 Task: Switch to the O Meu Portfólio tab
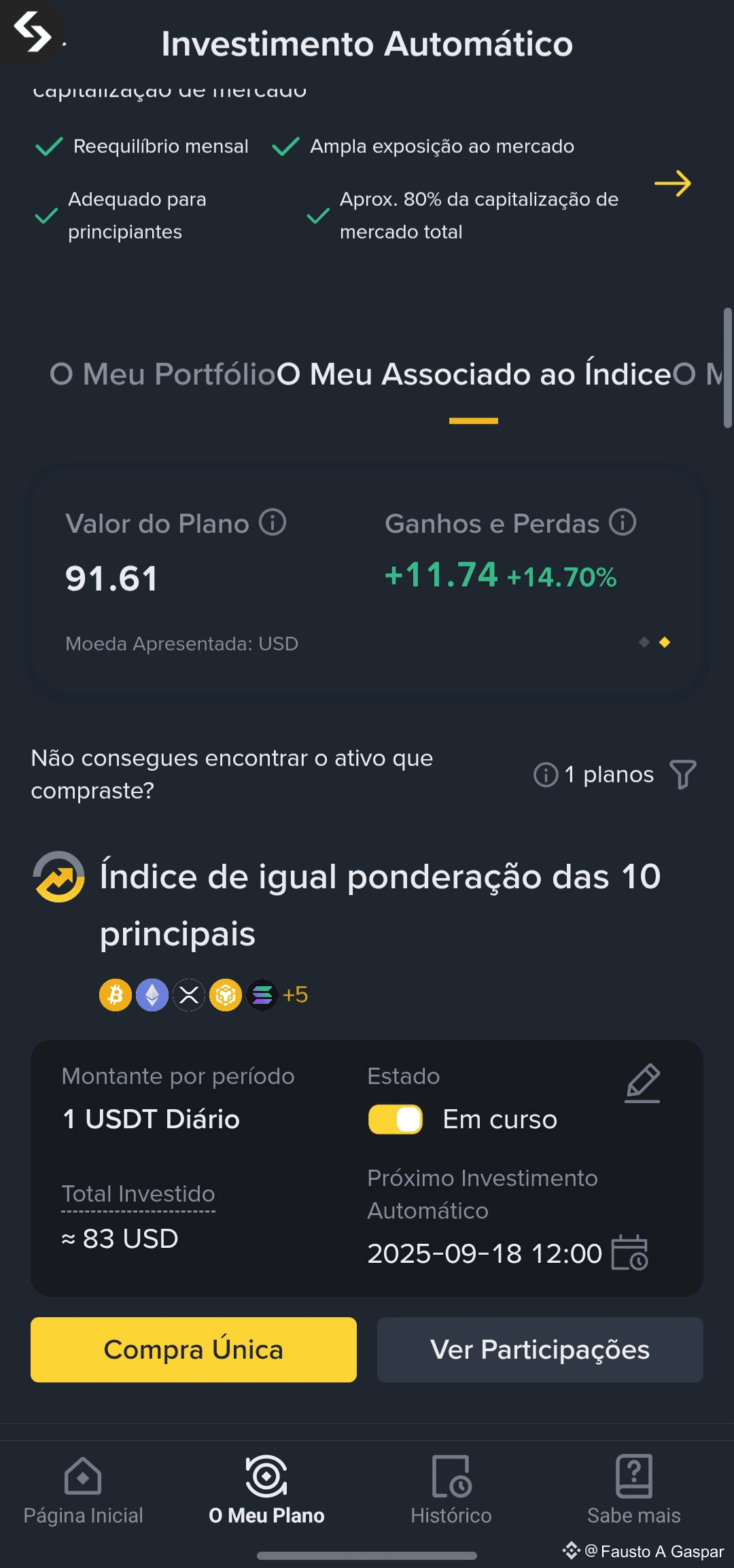tap(162, 374)
